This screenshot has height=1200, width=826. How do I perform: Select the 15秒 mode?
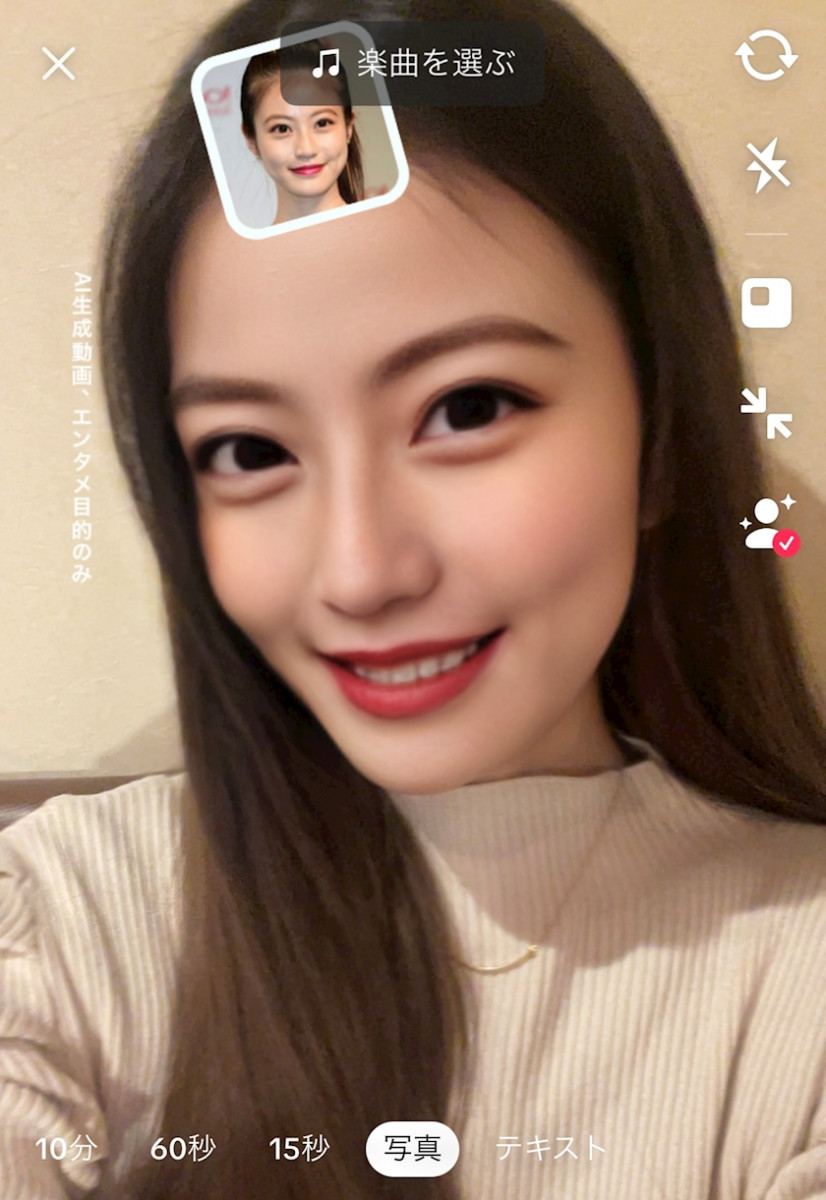tap(298, 1148)
